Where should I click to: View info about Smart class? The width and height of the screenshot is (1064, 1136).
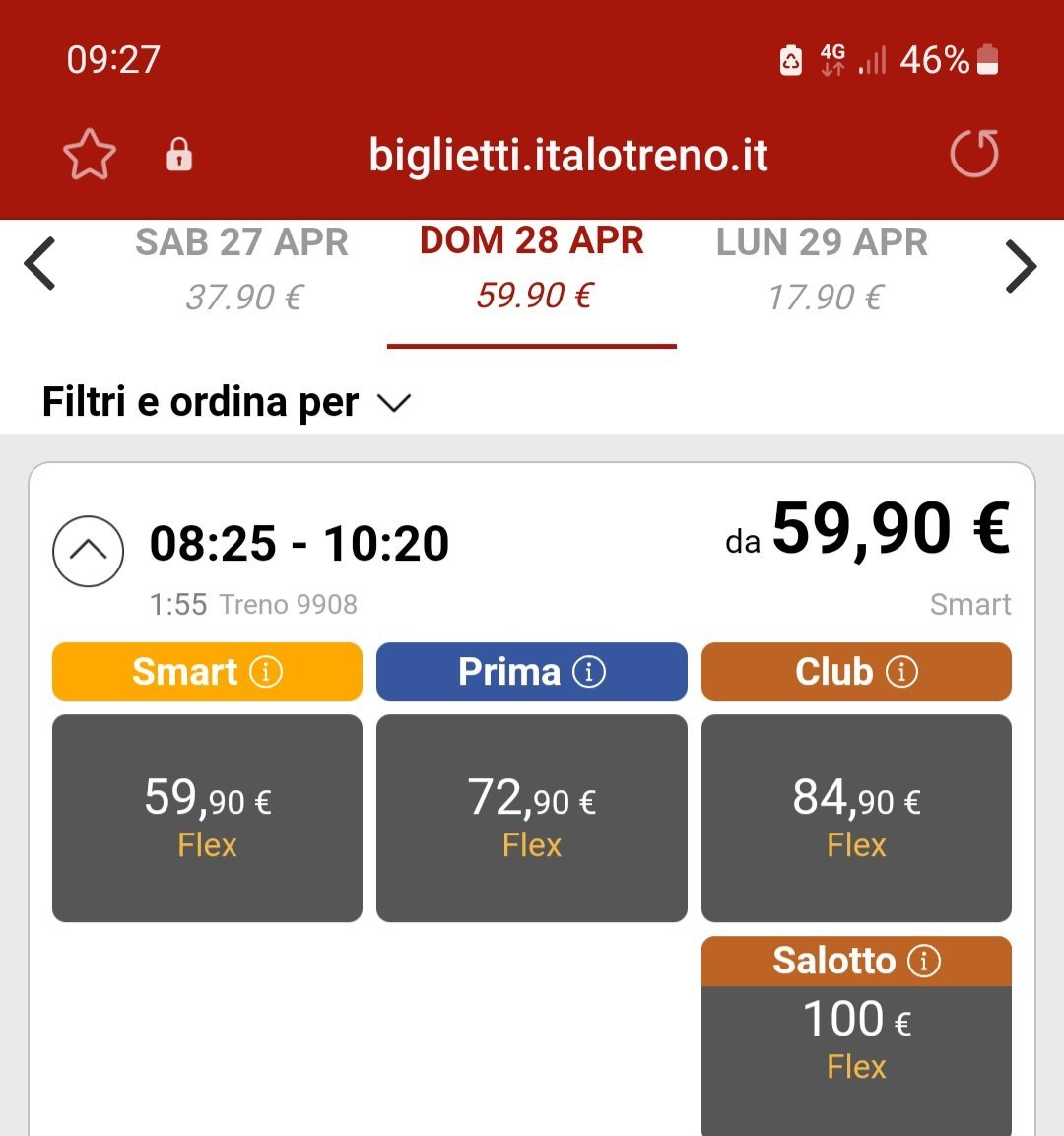[266, 672]
